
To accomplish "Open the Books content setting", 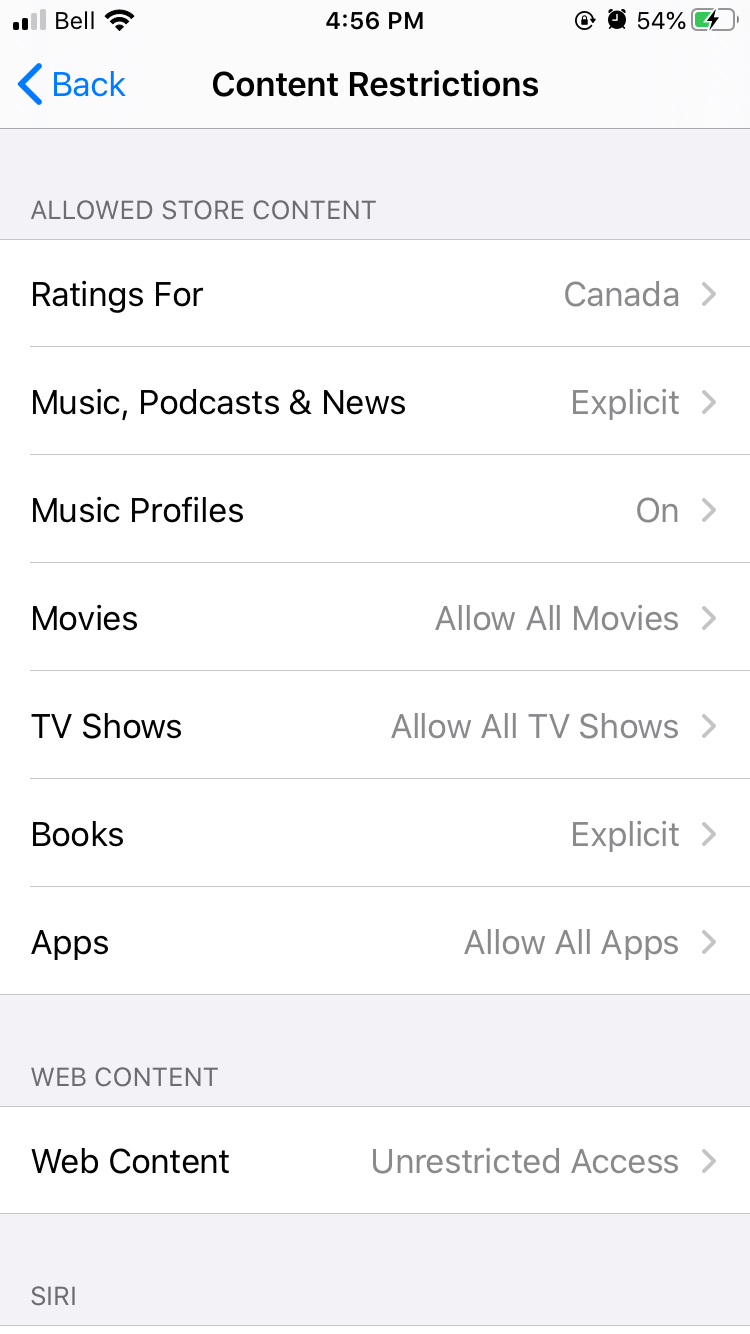I will click(x=375, y=834).
